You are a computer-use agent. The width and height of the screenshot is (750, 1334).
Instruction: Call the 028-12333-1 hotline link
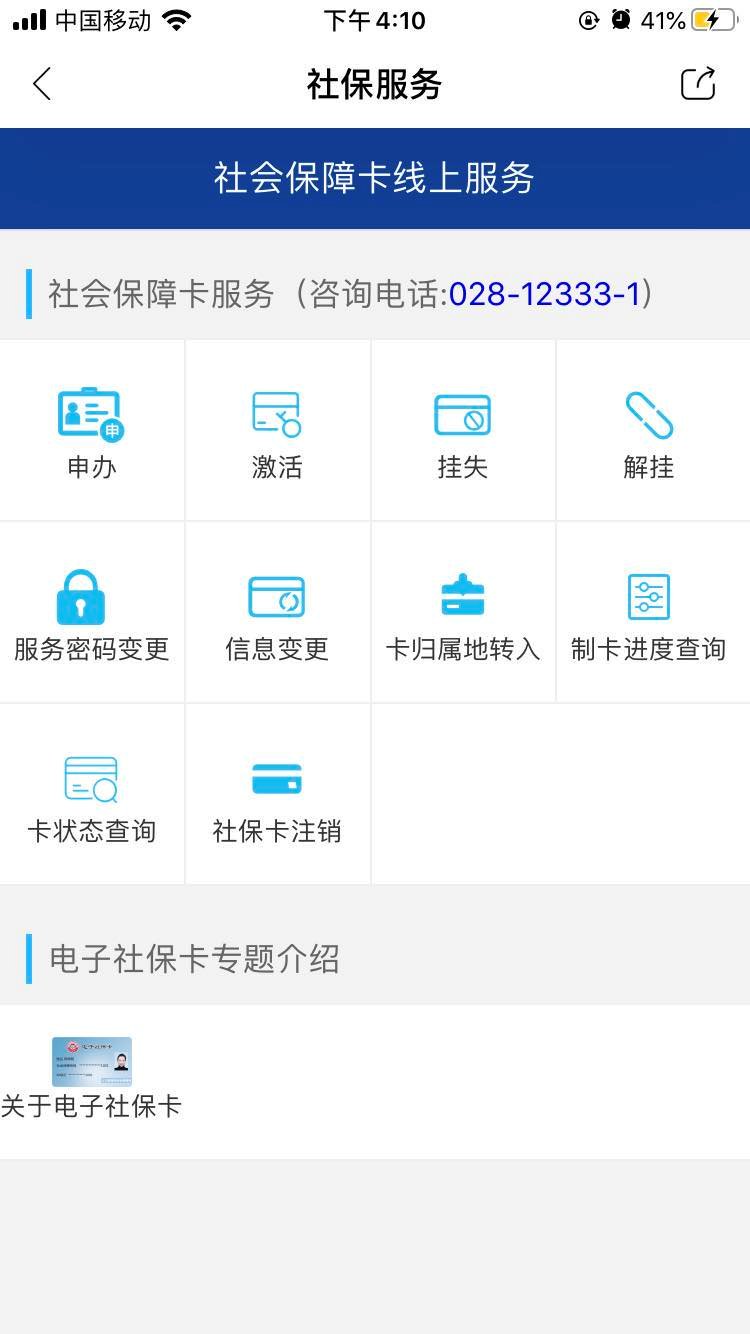click(544, 294)
